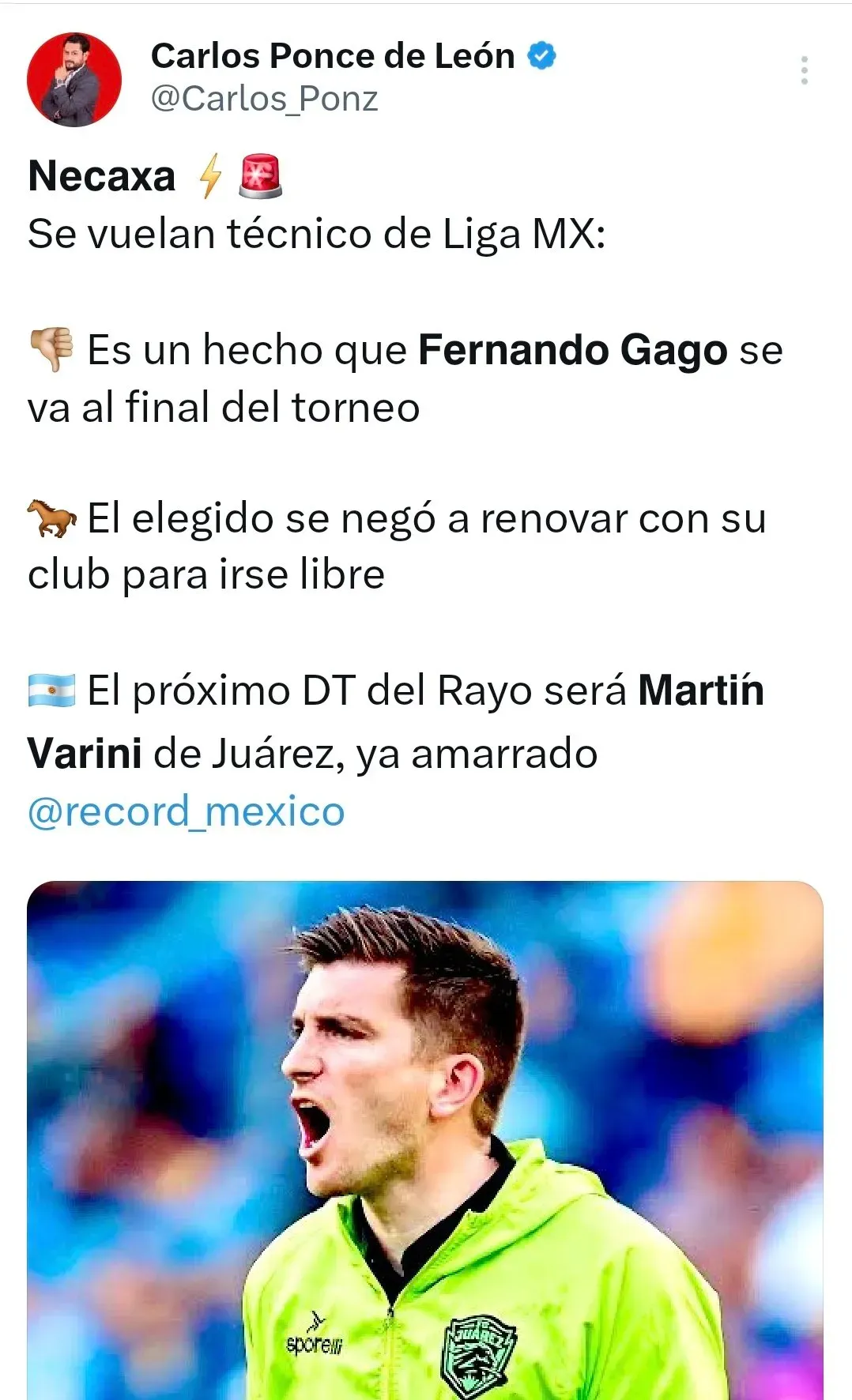Open the @Carlos_Ponz account name
The image size is (852, 1400).
(x=264, y=100)
